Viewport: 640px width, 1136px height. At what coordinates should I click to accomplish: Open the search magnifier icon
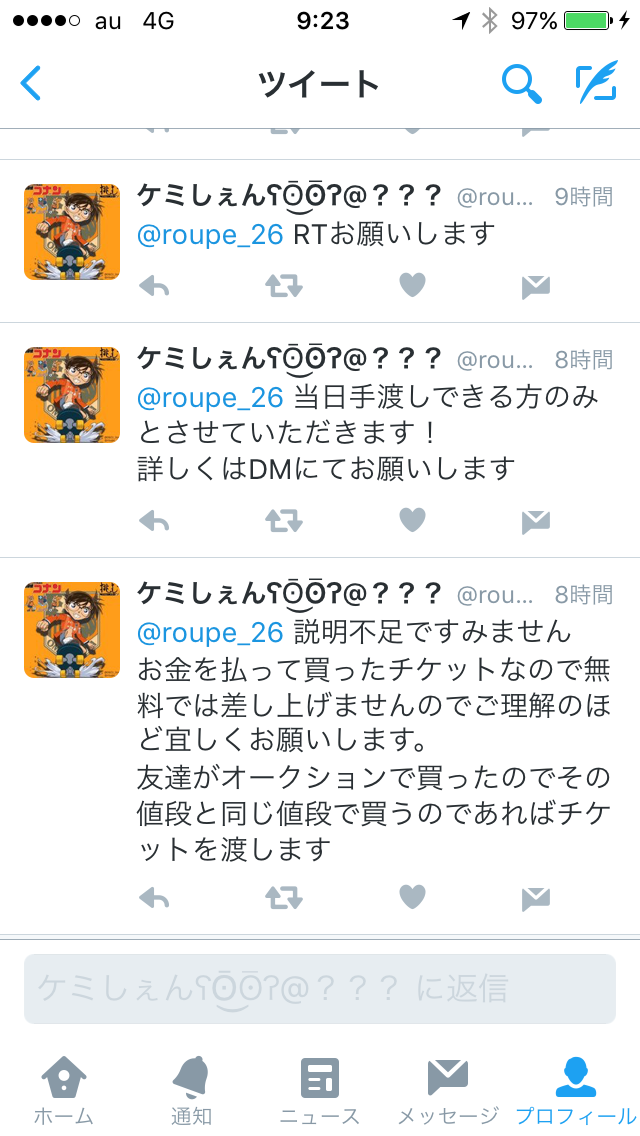point(521,84)
